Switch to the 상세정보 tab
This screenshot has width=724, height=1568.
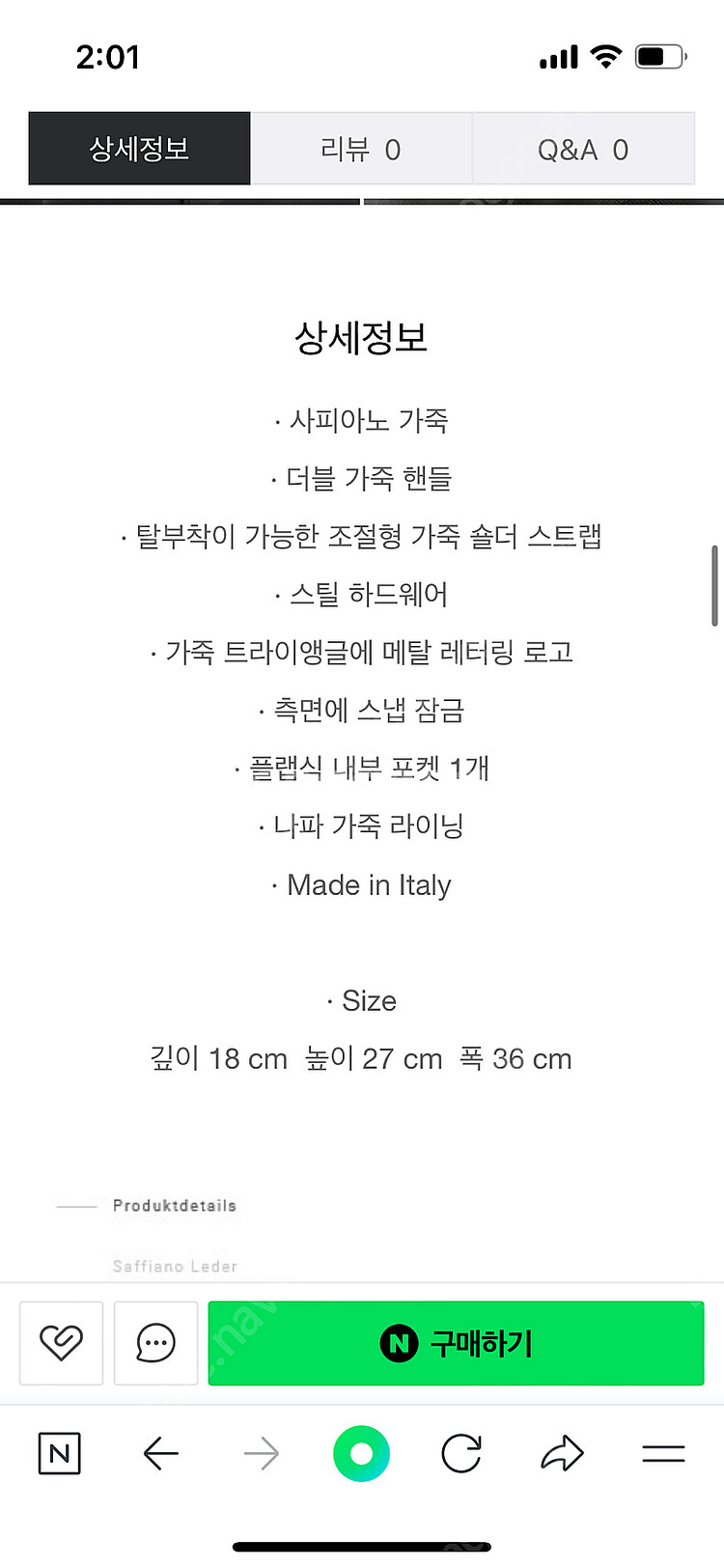[x=139, y=149]
